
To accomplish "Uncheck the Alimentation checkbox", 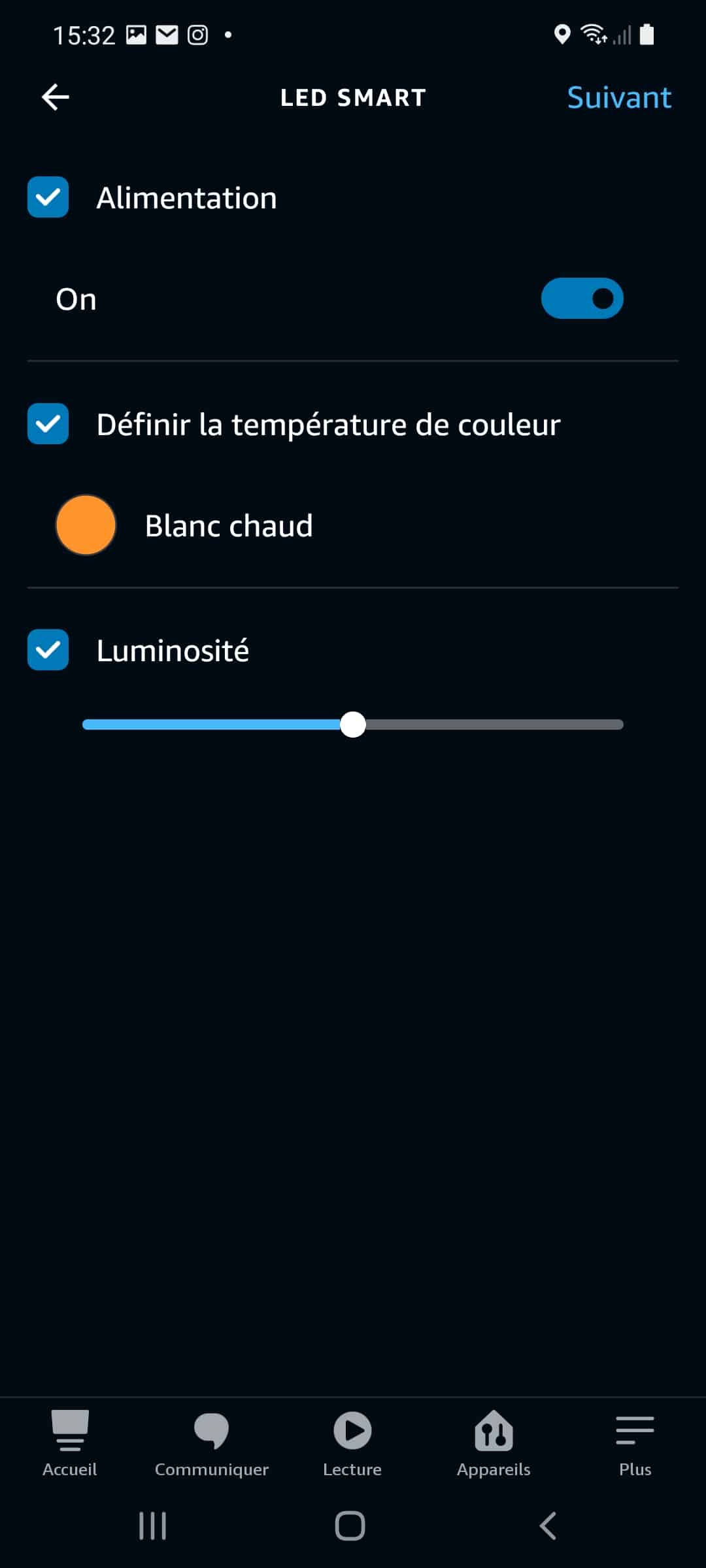I will pyautogui.click(x=48, y=197).
